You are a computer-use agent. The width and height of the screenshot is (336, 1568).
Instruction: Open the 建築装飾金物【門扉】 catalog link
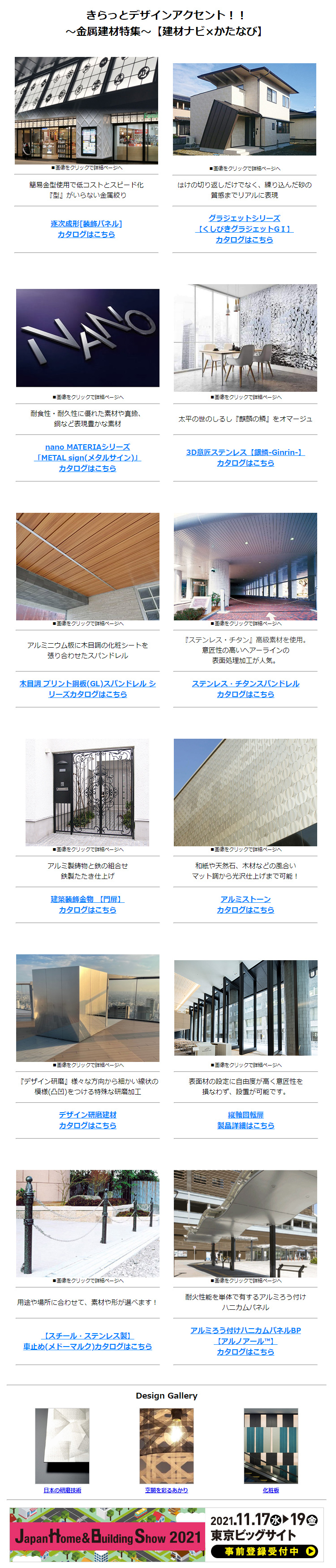[87, 904]
